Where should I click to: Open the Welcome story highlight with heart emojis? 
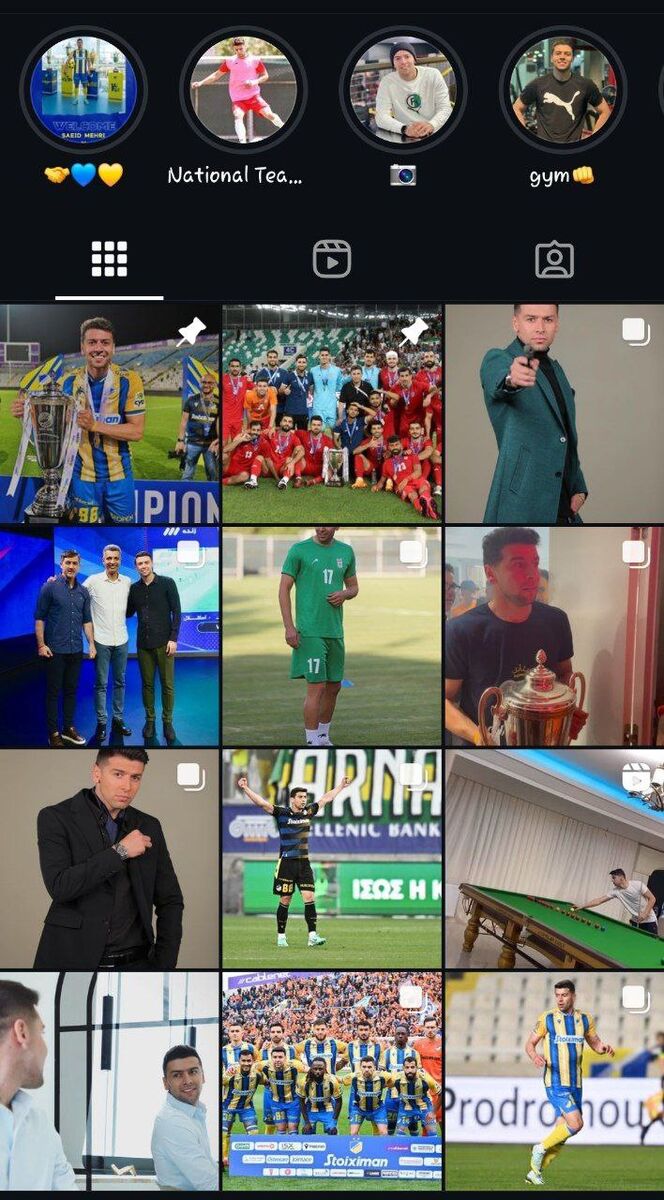(x=83, y=90)
